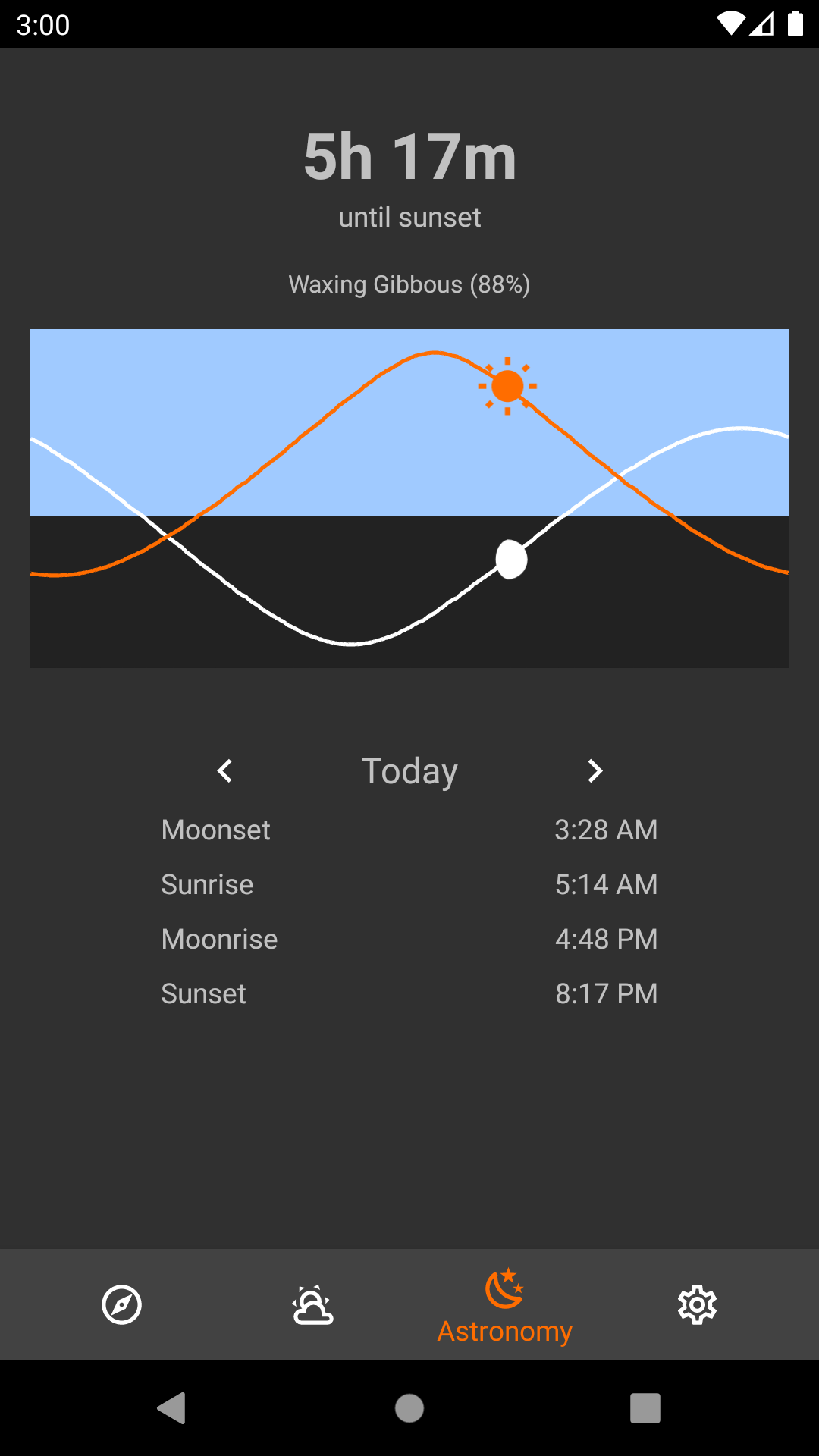
Task: Go to the next day
Action: click(x=595, y=771)
